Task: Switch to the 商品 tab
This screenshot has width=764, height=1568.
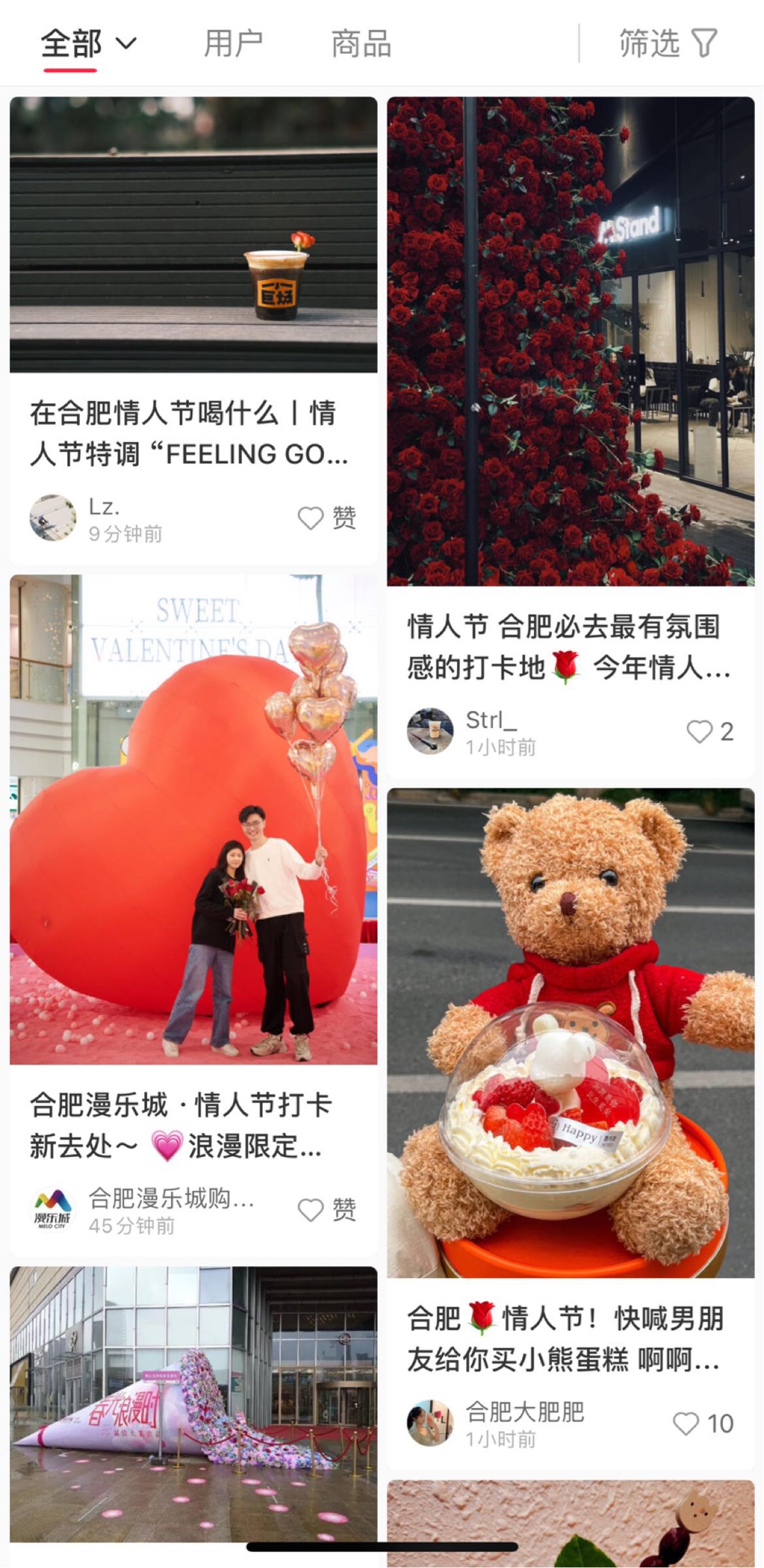Action: pyautogui.click(x=361, y=44)
